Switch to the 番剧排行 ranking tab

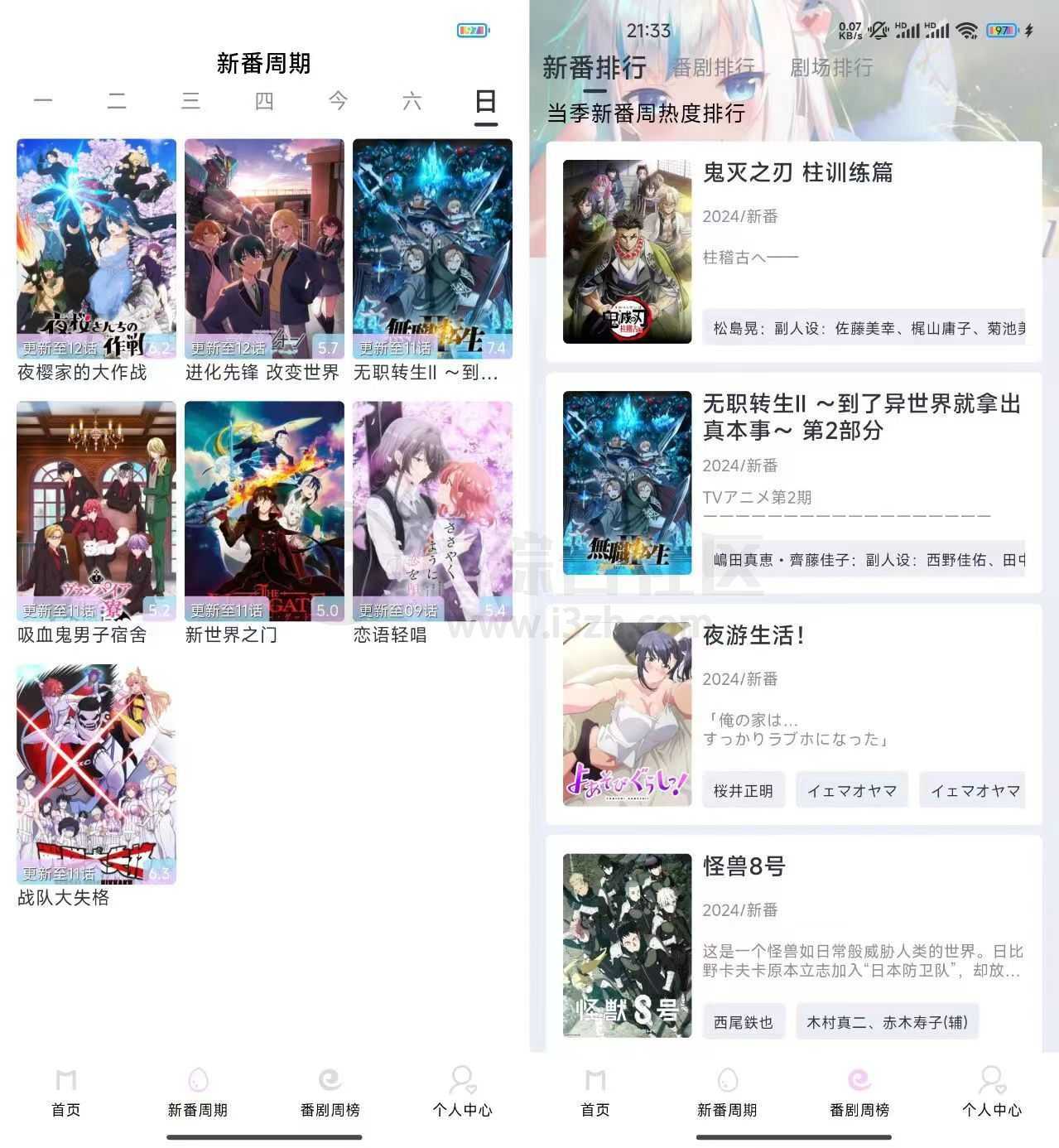pyautogui.click(x=713, y=67)
